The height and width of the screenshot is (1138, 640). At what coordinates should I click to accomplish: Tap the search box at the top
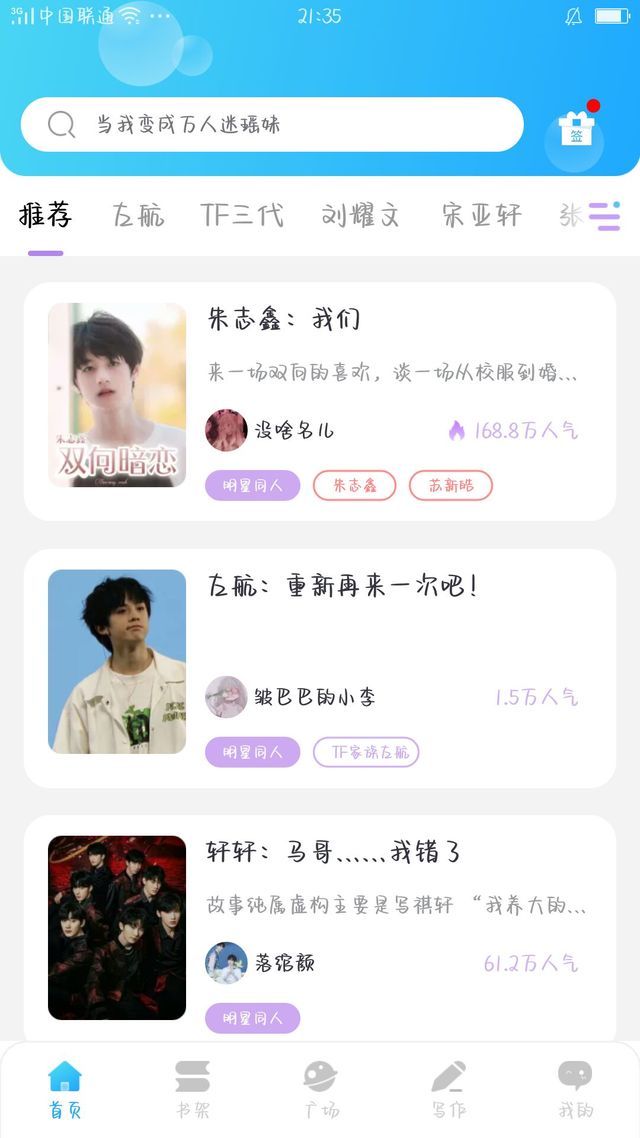tap(270, 125)
